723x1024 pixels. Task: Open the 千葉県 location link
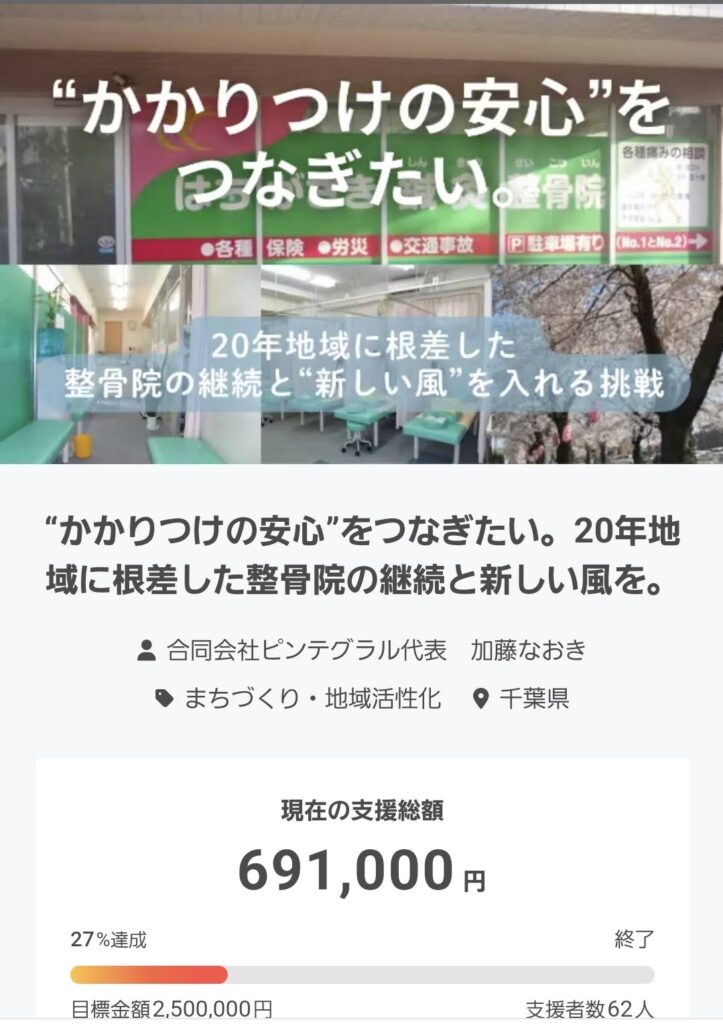(x=534, y=698)
